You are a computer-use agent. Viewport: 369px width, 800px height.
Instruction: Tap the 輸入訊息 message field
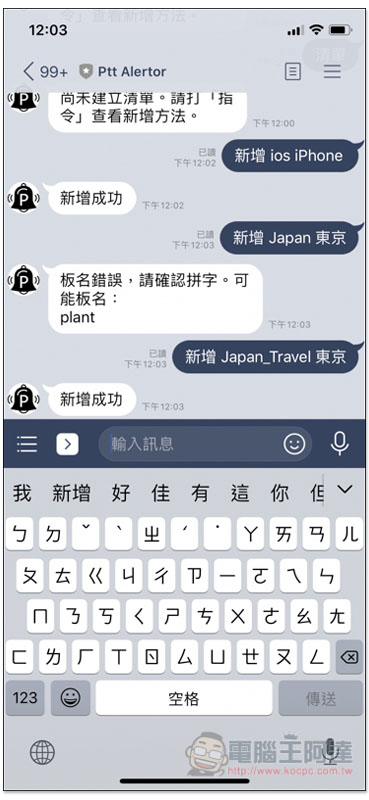point(194,444)
